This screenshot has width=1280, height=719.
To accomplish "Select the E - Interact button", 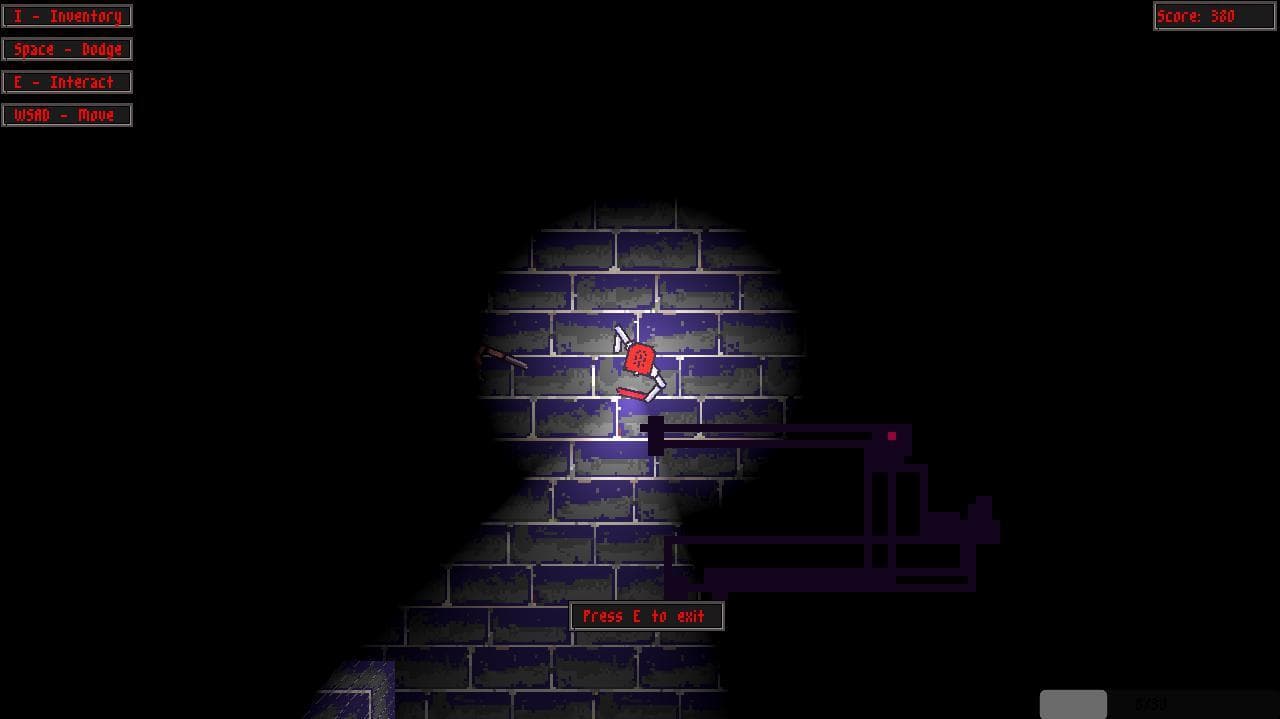I will pyautogui.click(x=67, y=82).
